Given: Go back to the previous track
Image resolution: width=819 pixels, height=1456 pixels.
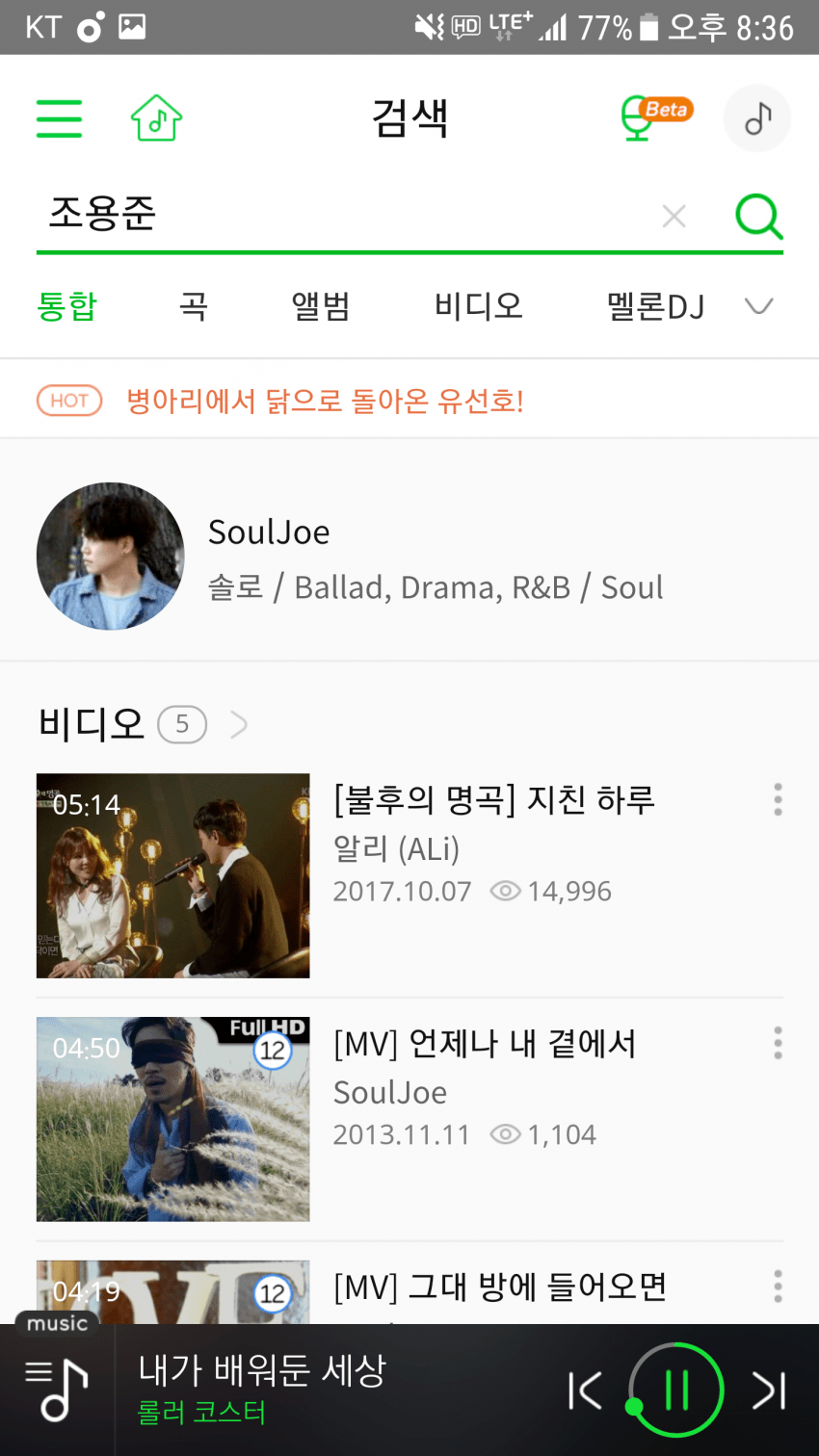Looking at the screenshot, I should pos(586,1390).
